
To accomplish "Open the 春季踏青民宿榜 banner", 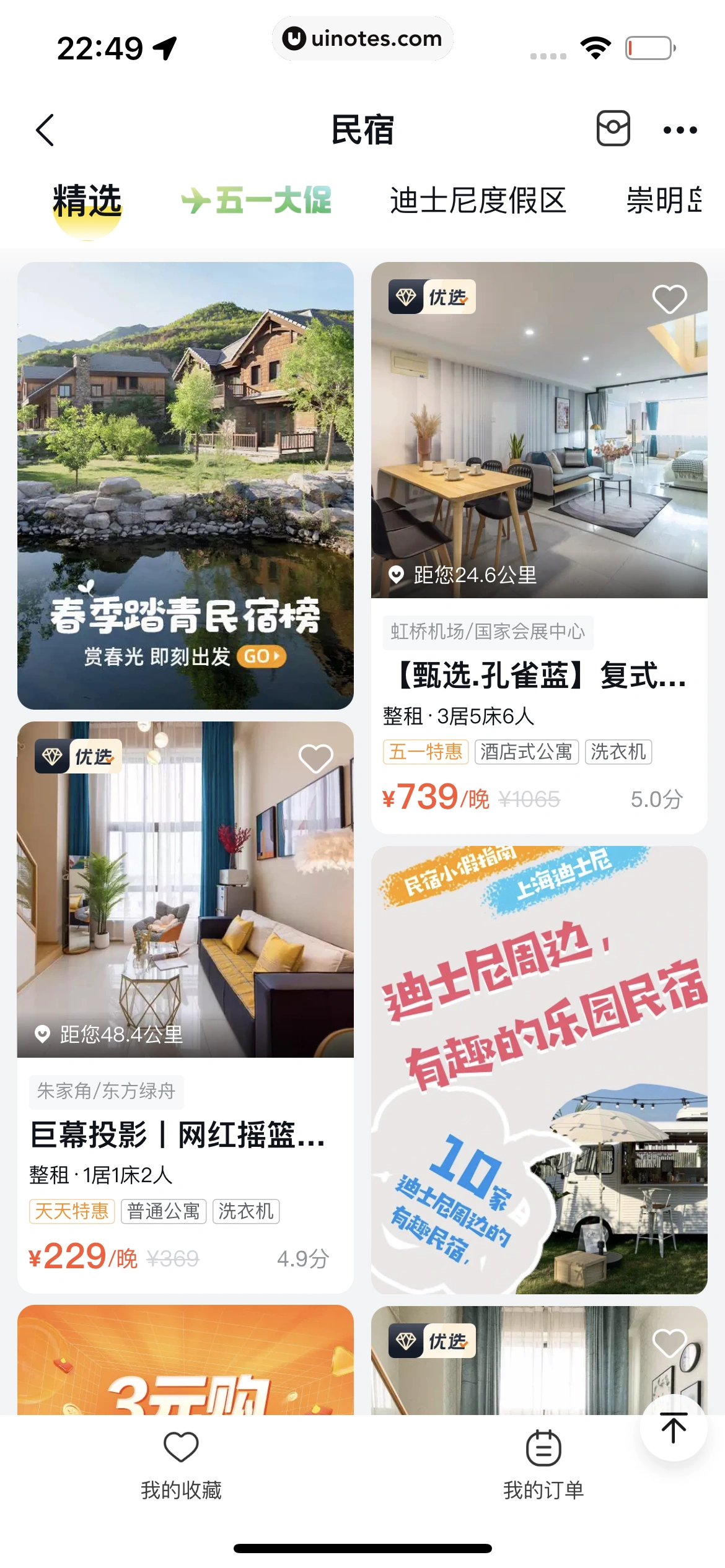I will coord(185,486).
